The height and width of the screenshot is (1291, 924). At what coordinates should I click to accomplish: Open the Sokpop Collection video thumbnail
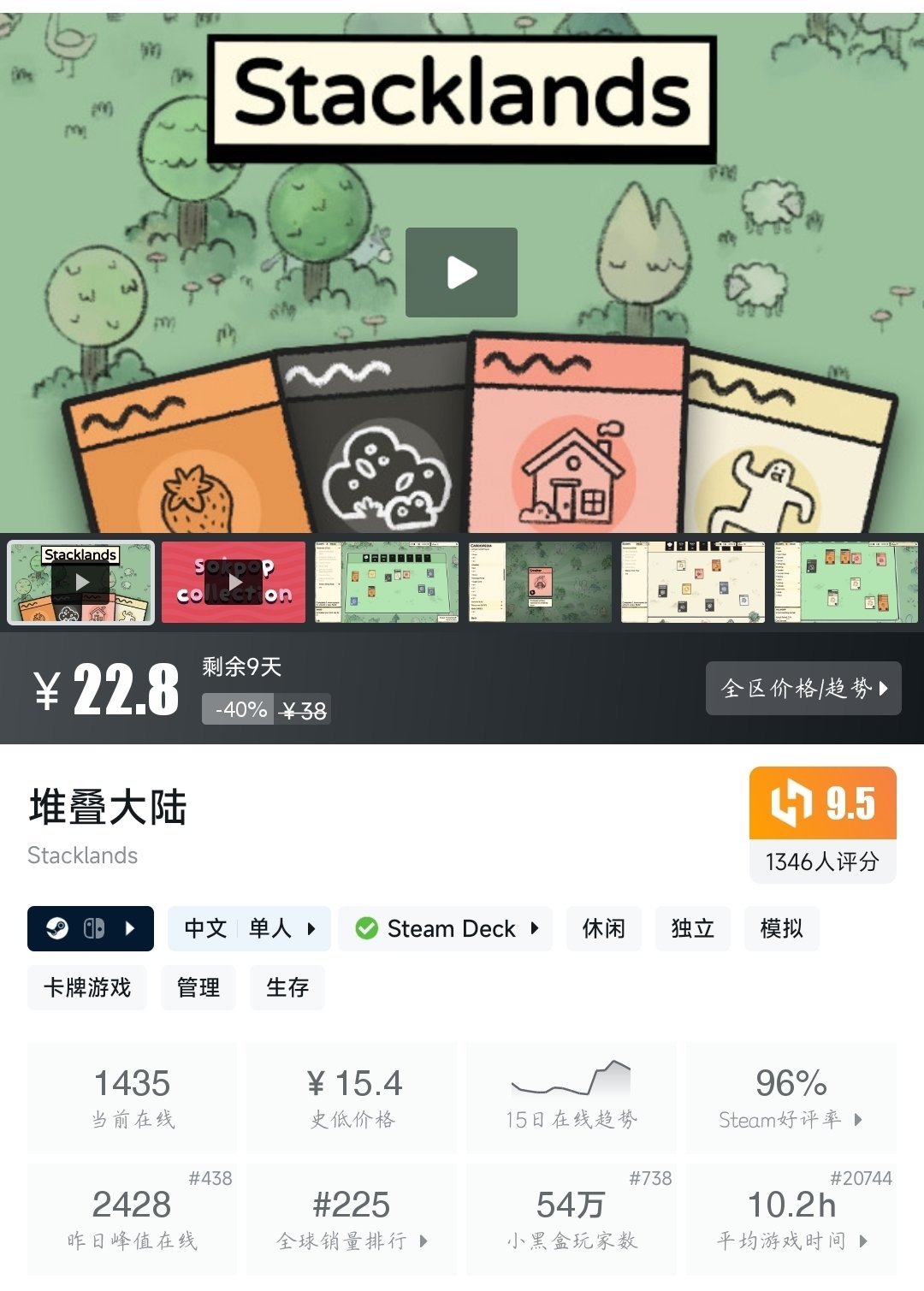click(x=234, y=582)
